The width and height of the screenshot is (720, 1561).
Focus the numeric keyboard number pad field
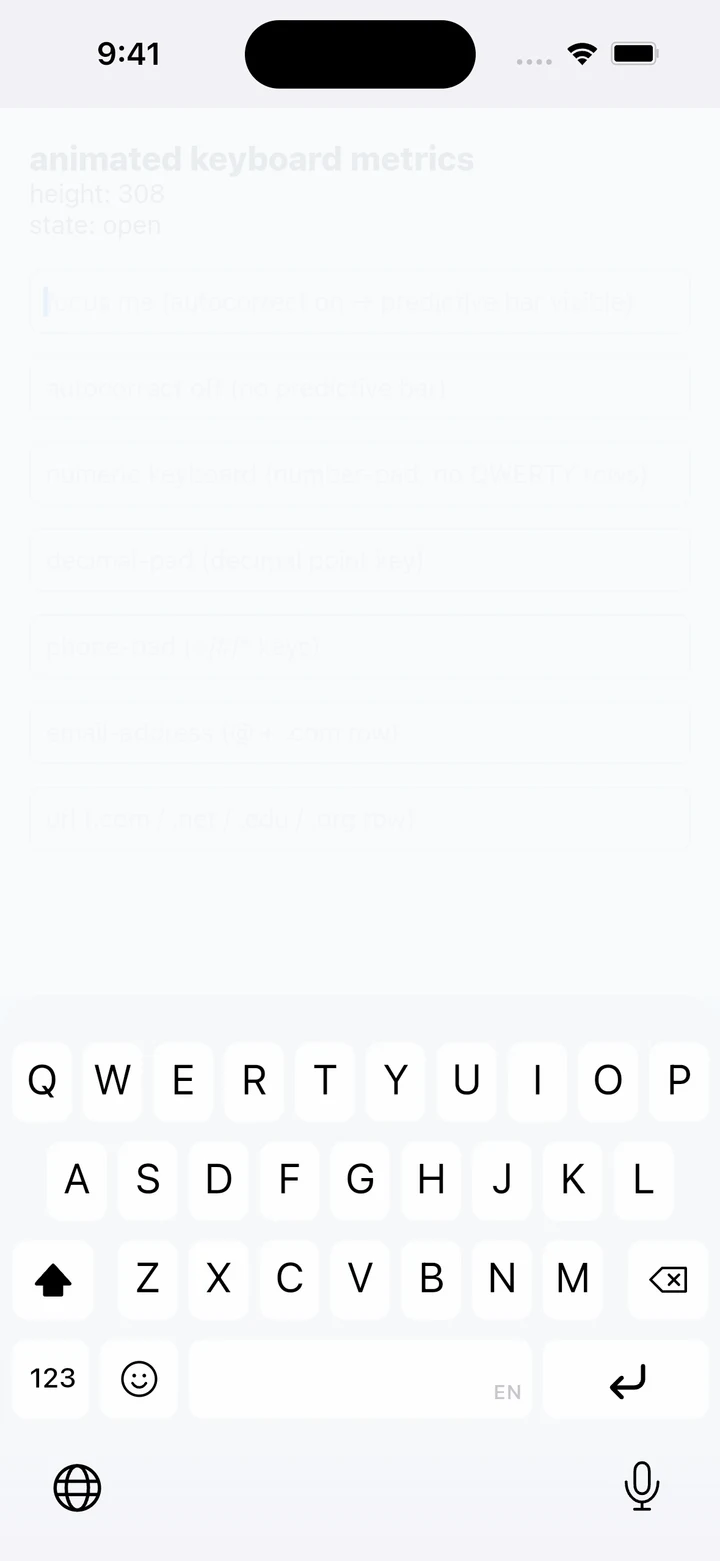click(x=360, y=474)
